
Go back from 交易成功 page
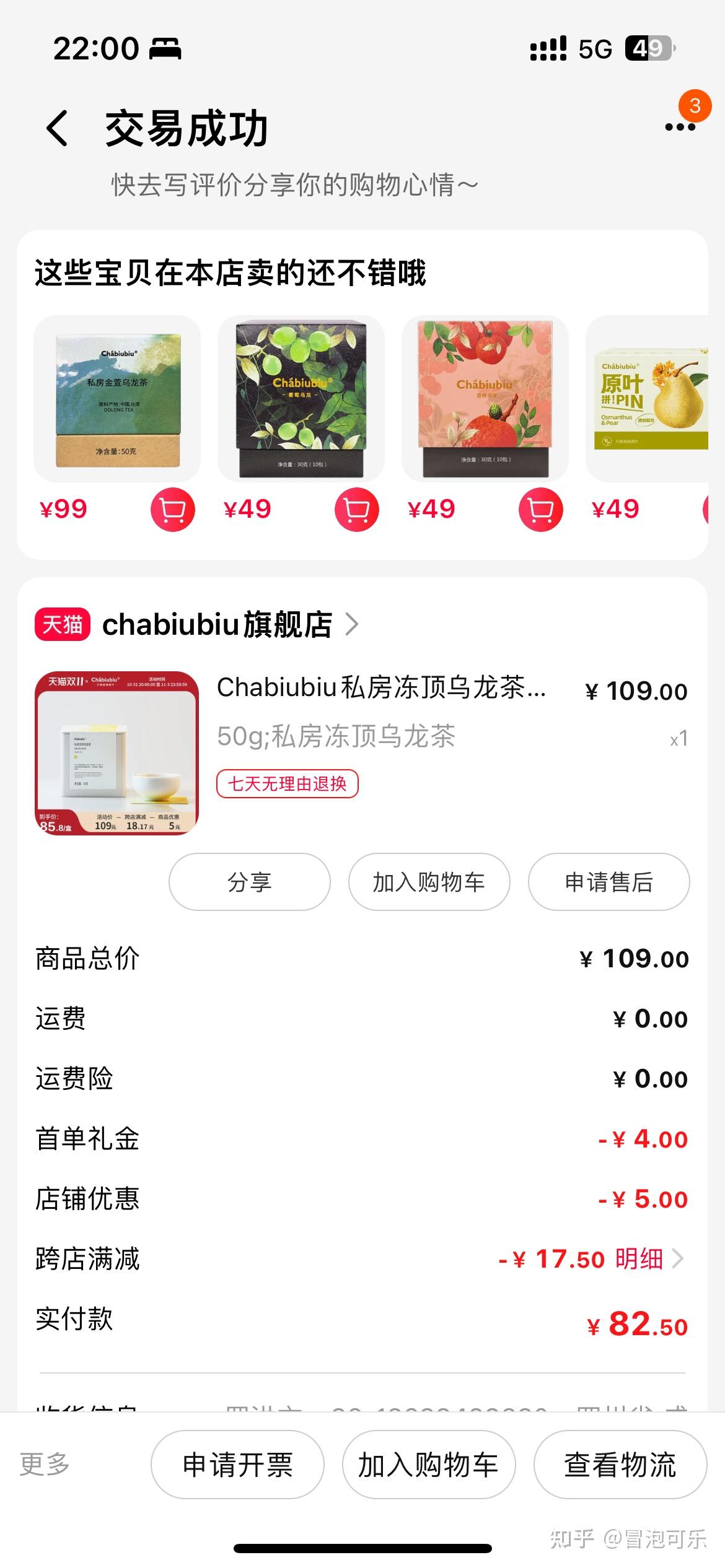coord(58,128)
